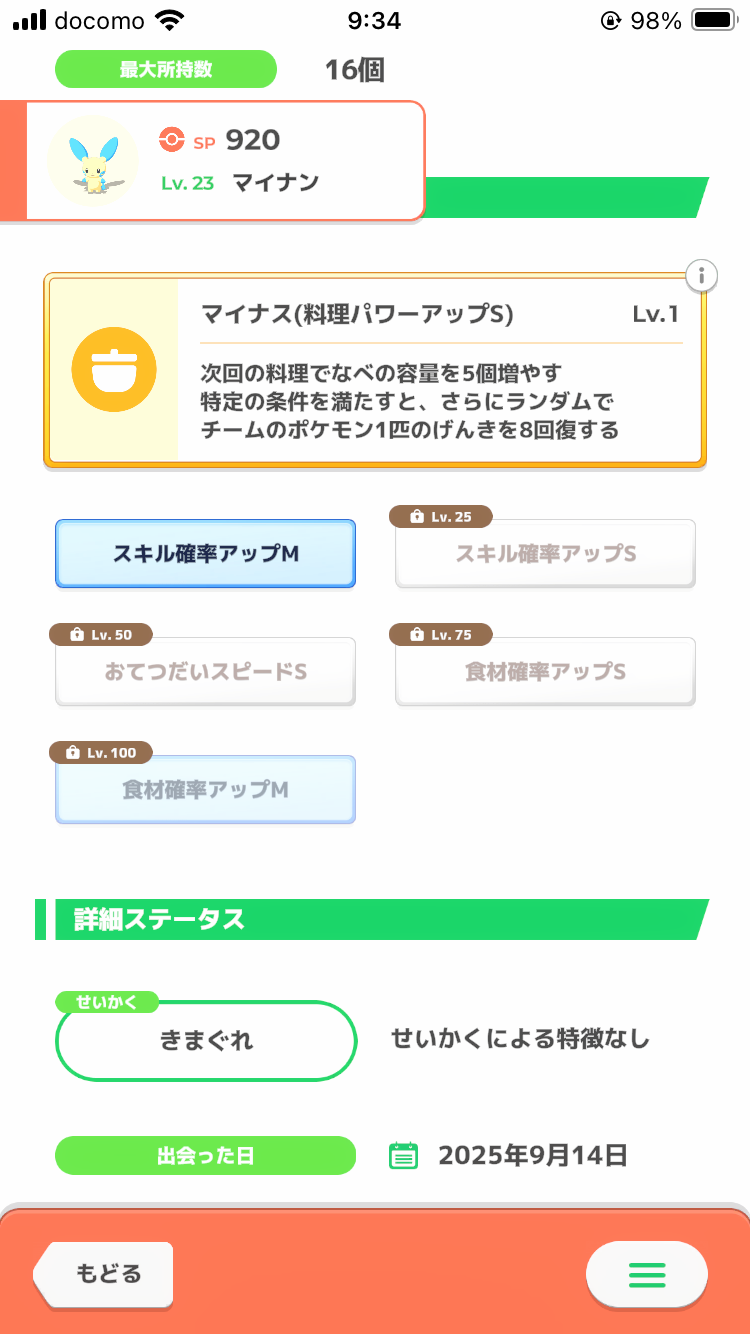
Task: Tap the locked おてつだいスピードS sub skill
Action: [205, 671]
